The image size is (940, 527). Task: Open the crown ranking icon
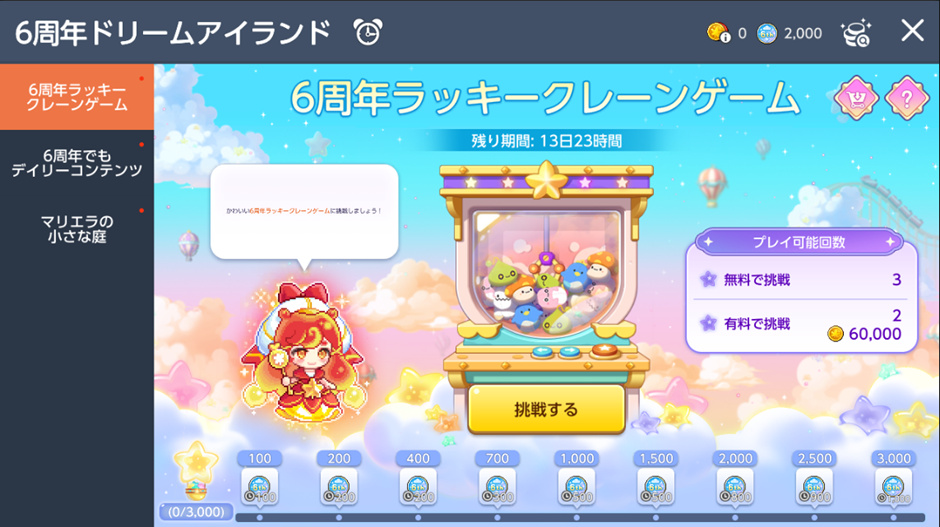(x=856, y=98)
